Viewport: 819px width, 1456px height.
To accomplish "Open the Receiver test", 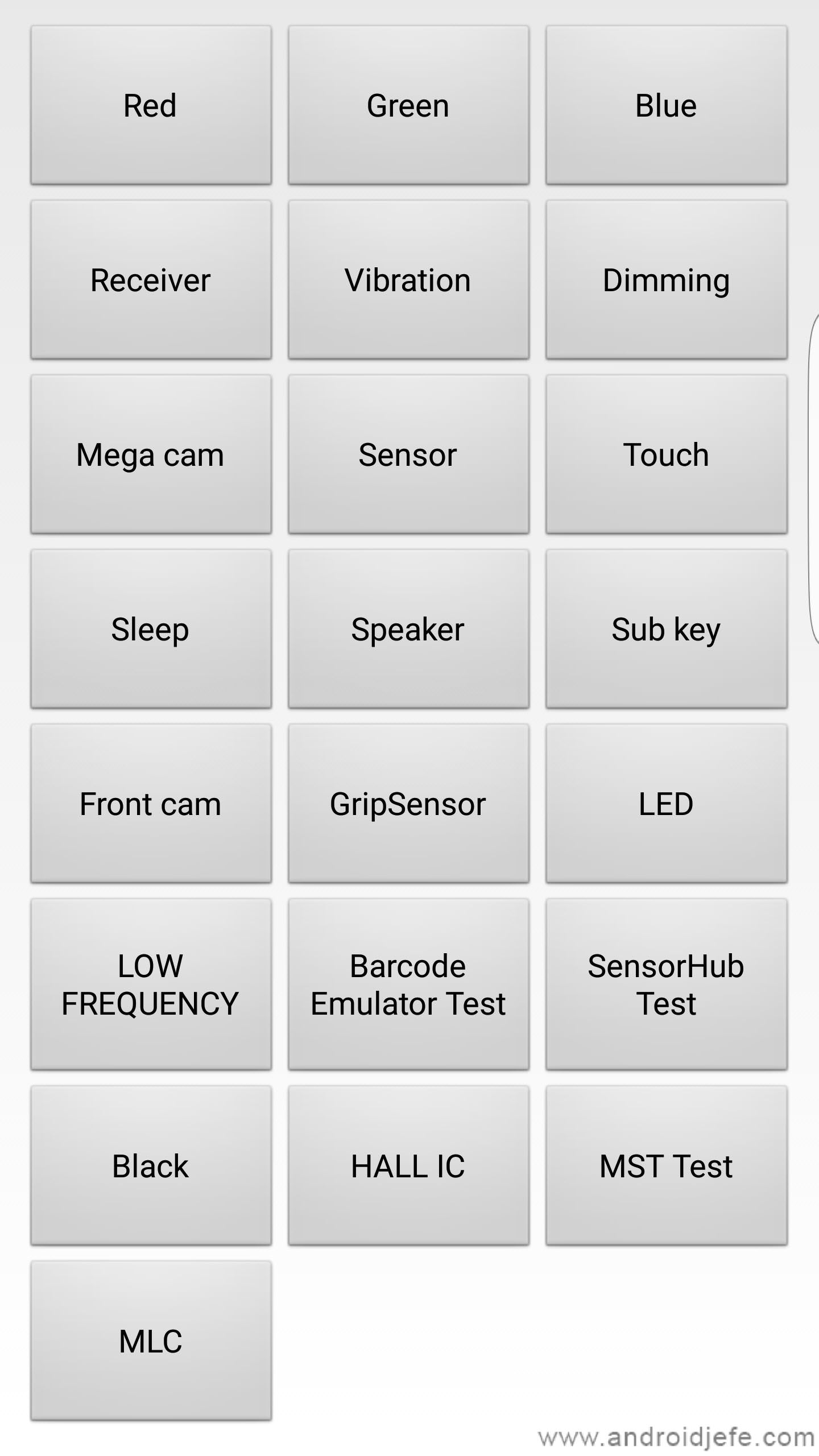I will coord(151,280).
